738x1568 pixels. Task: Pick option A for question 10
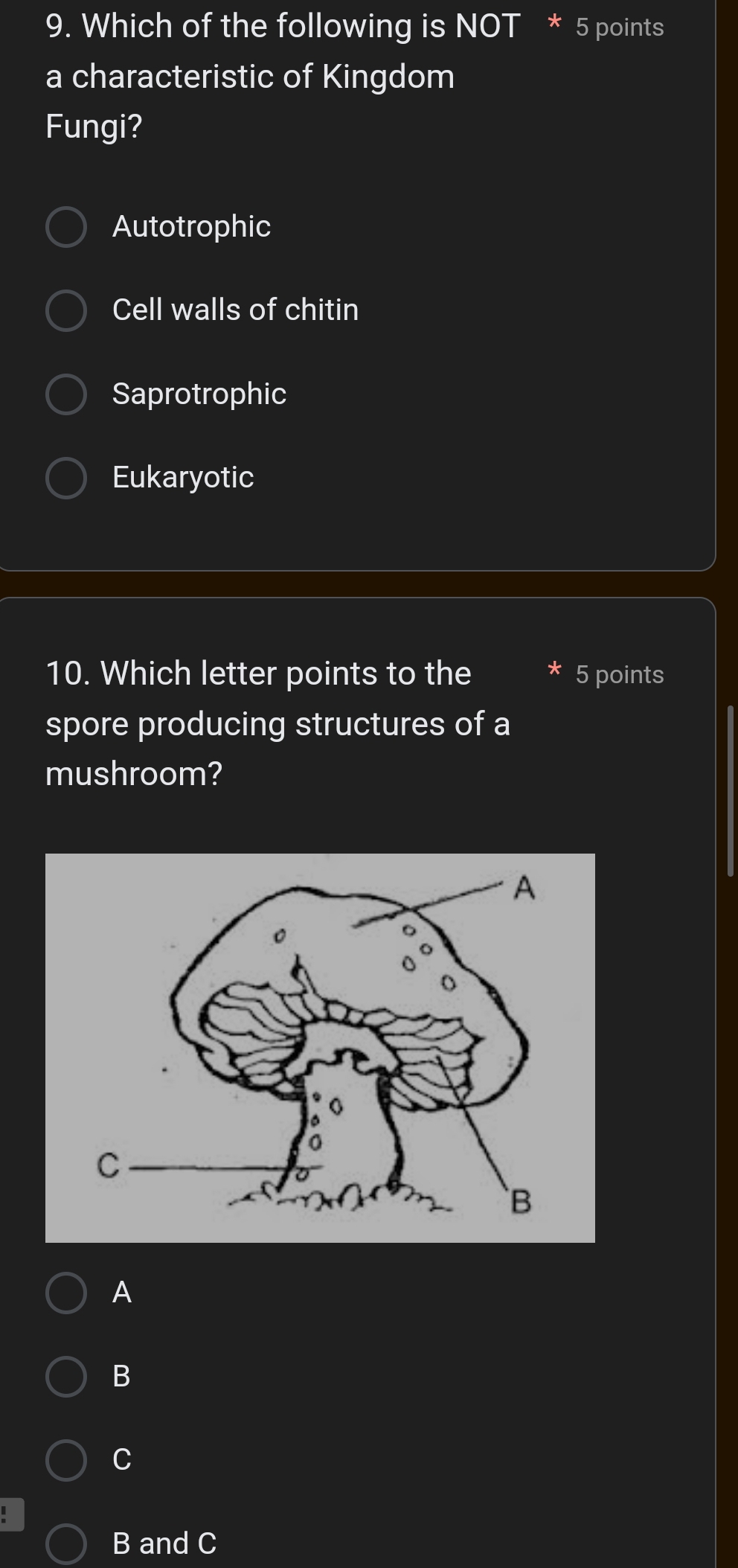coord(66,1293)
